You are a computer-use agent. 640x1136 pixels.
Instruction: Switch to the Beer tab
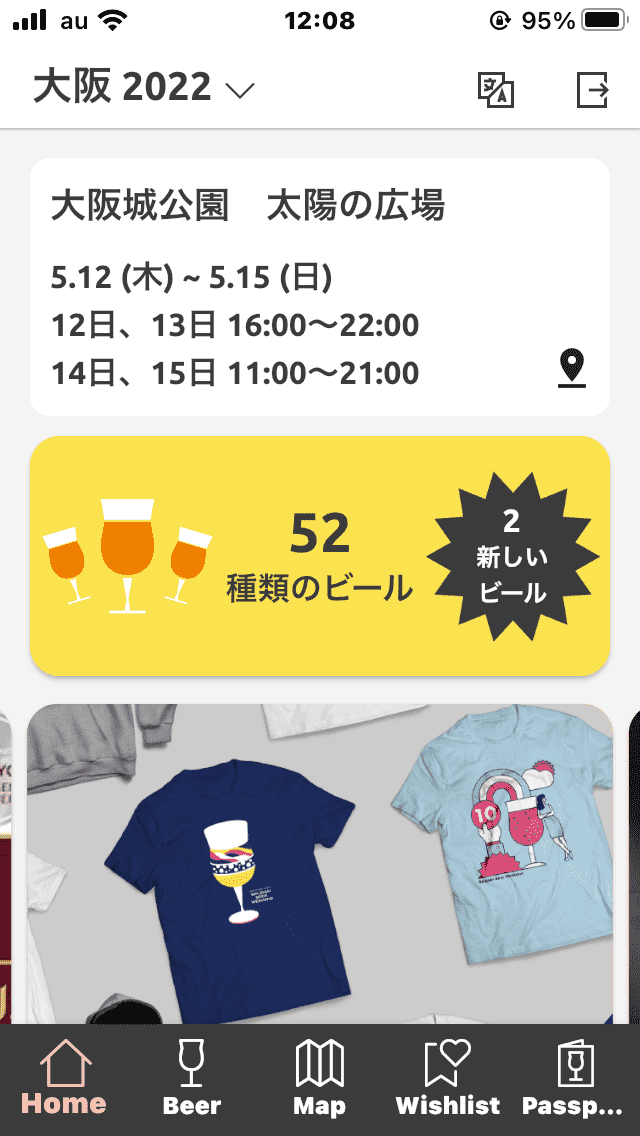[x=191, y=1080]
